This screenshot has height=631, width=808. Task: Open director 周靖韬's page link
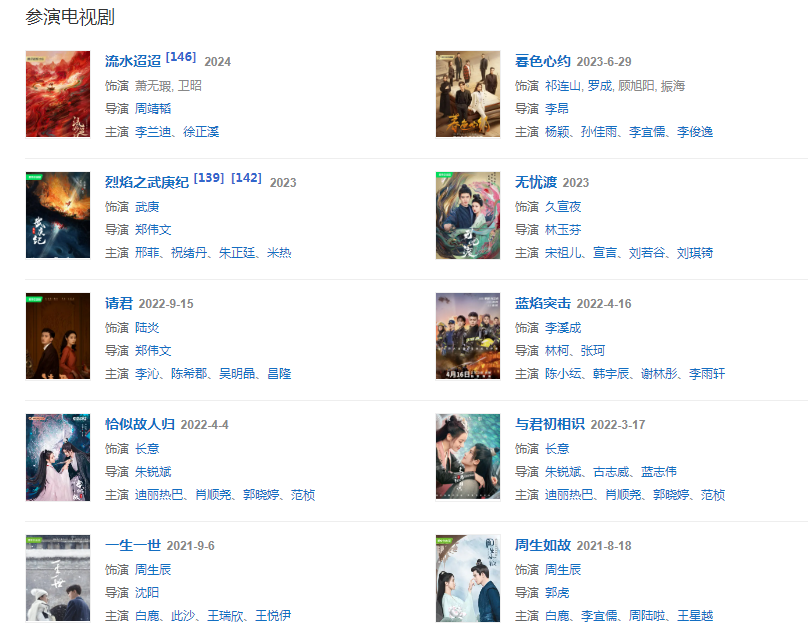coord(153,108)
